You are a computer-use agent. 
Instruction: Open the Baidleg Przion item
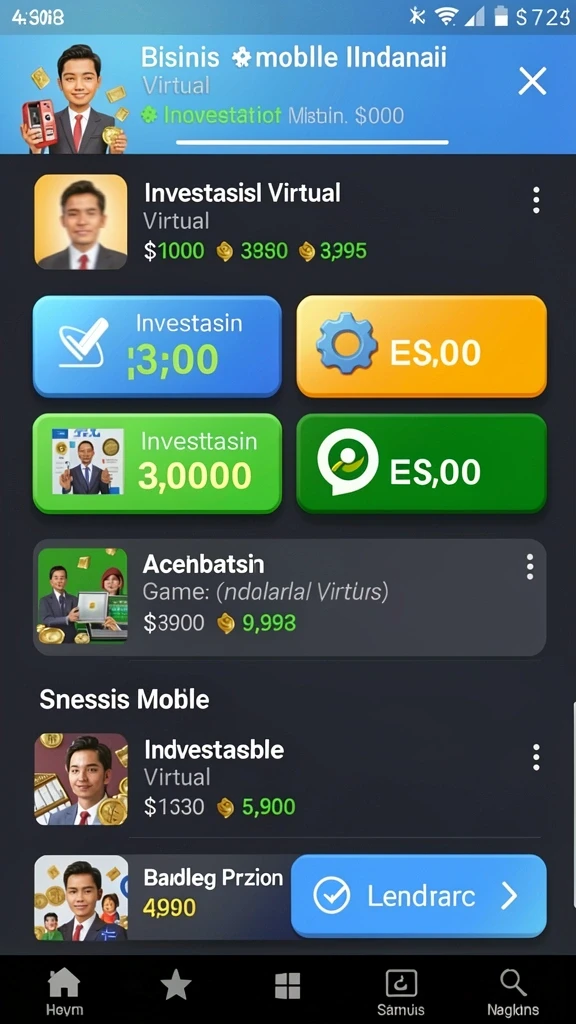coord(162,897)
